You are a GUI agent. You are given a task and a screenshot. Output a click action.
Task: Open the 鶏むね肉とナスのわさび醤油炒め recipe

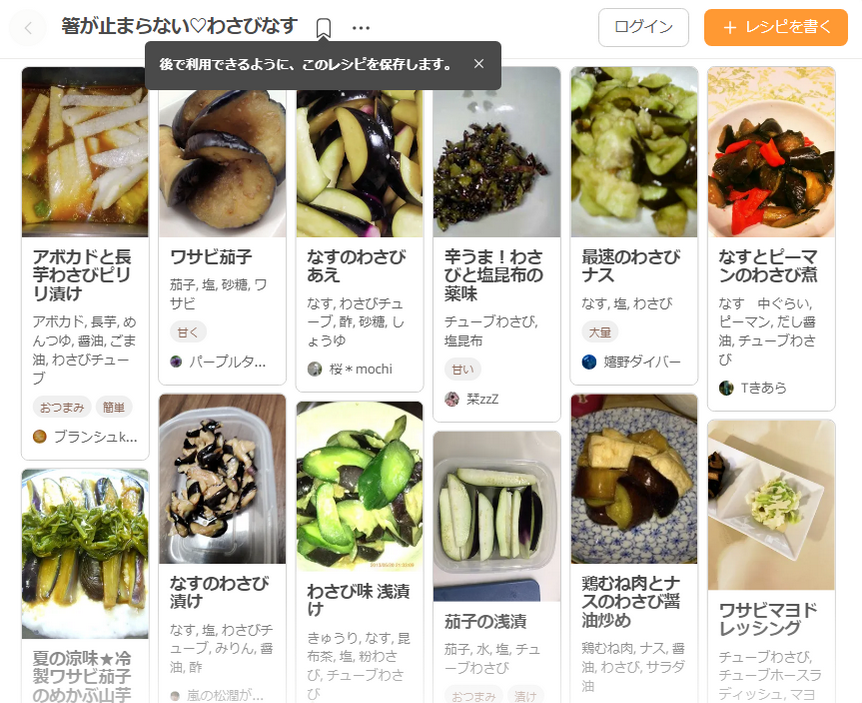click(633, 600)
